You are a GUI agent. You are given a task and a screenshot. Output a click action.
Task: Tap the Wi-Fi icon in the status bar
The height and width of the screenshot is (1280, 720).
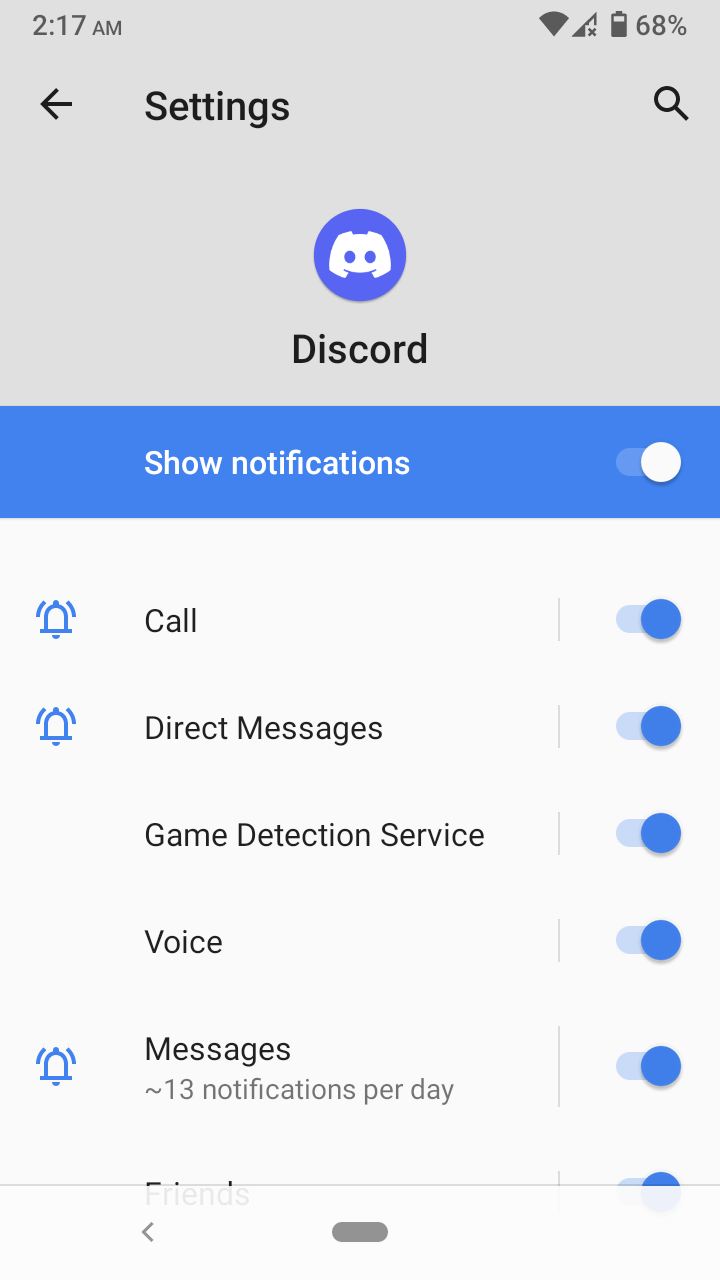click(553, 25)
